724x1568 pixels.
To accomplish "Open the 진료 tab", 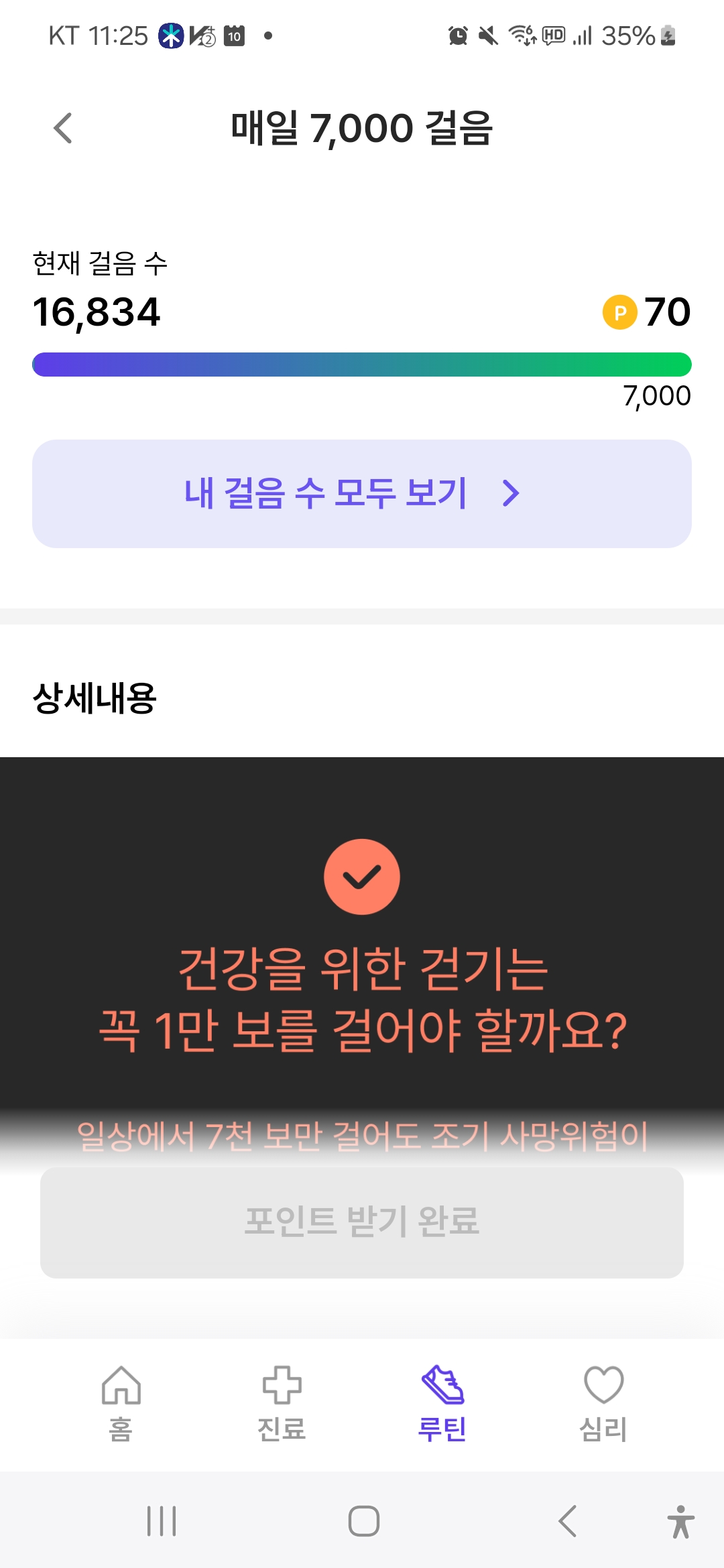I will pyautogui.click(x=282, y=1403).
